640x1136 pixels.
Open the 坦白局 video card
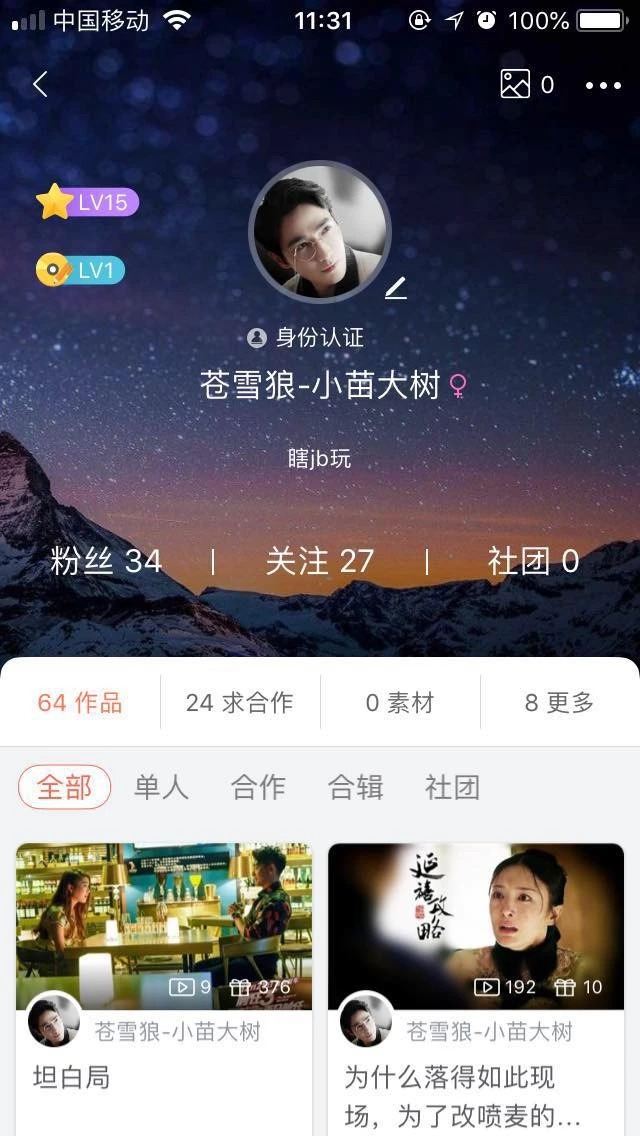click(x=164, y=926)
